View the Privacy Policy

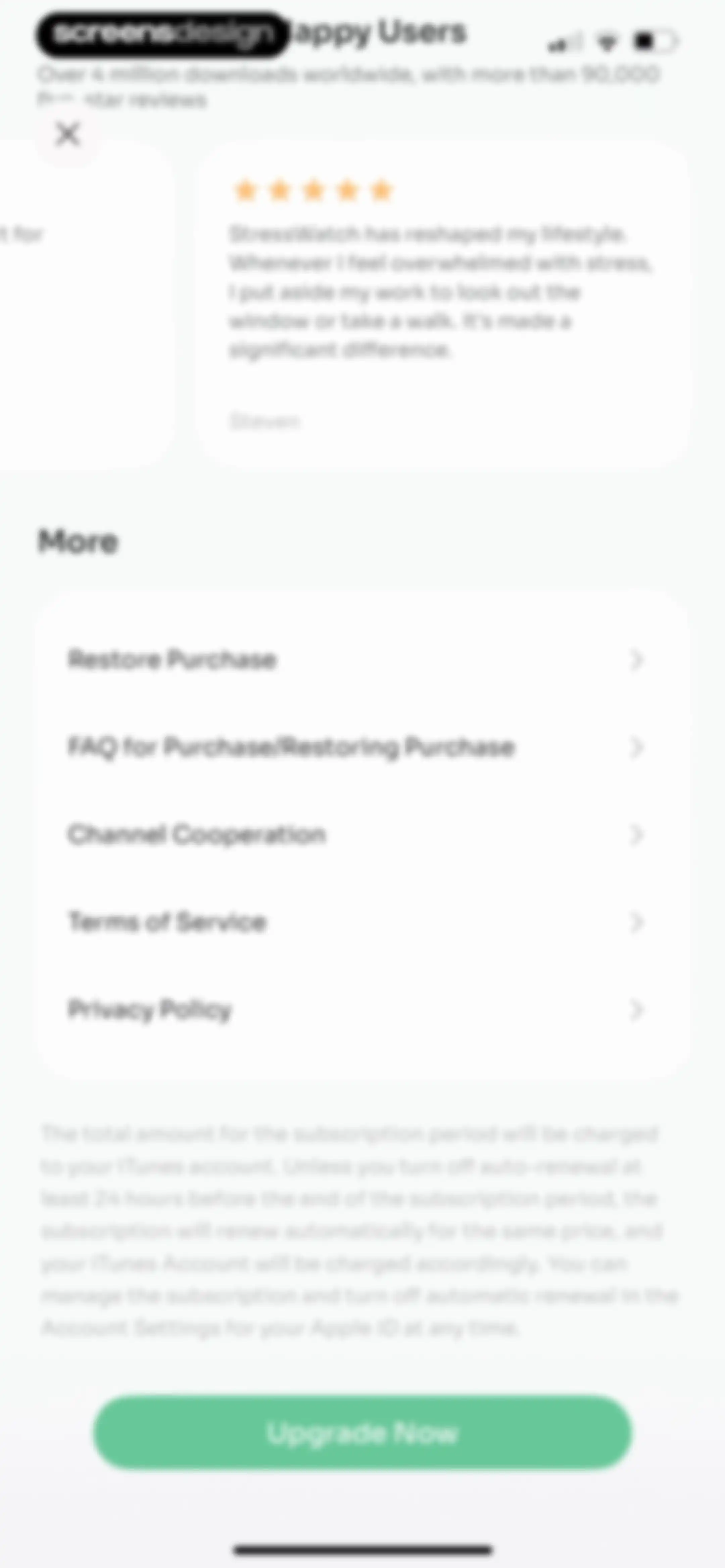click(363, 1010)
